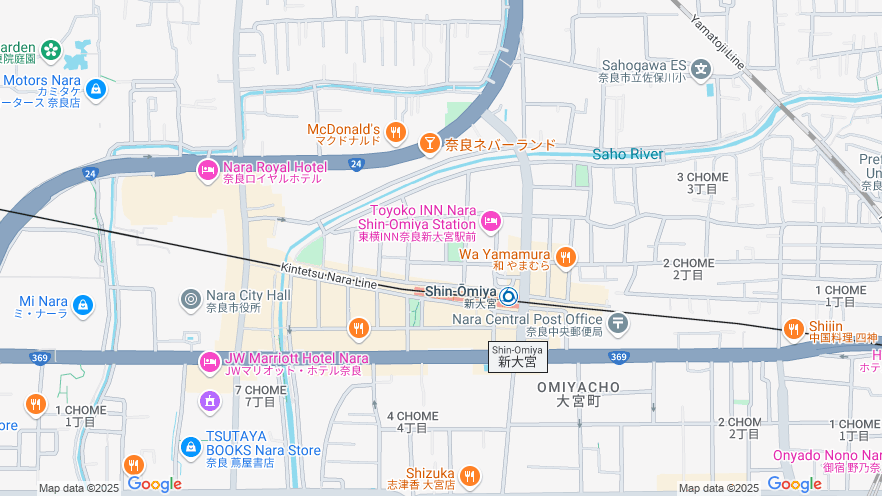Open the 奈良ネバーランド bar marker
The width and height of the screenshot is (882, 496).
pyautogui.click(x=429, y=145)
